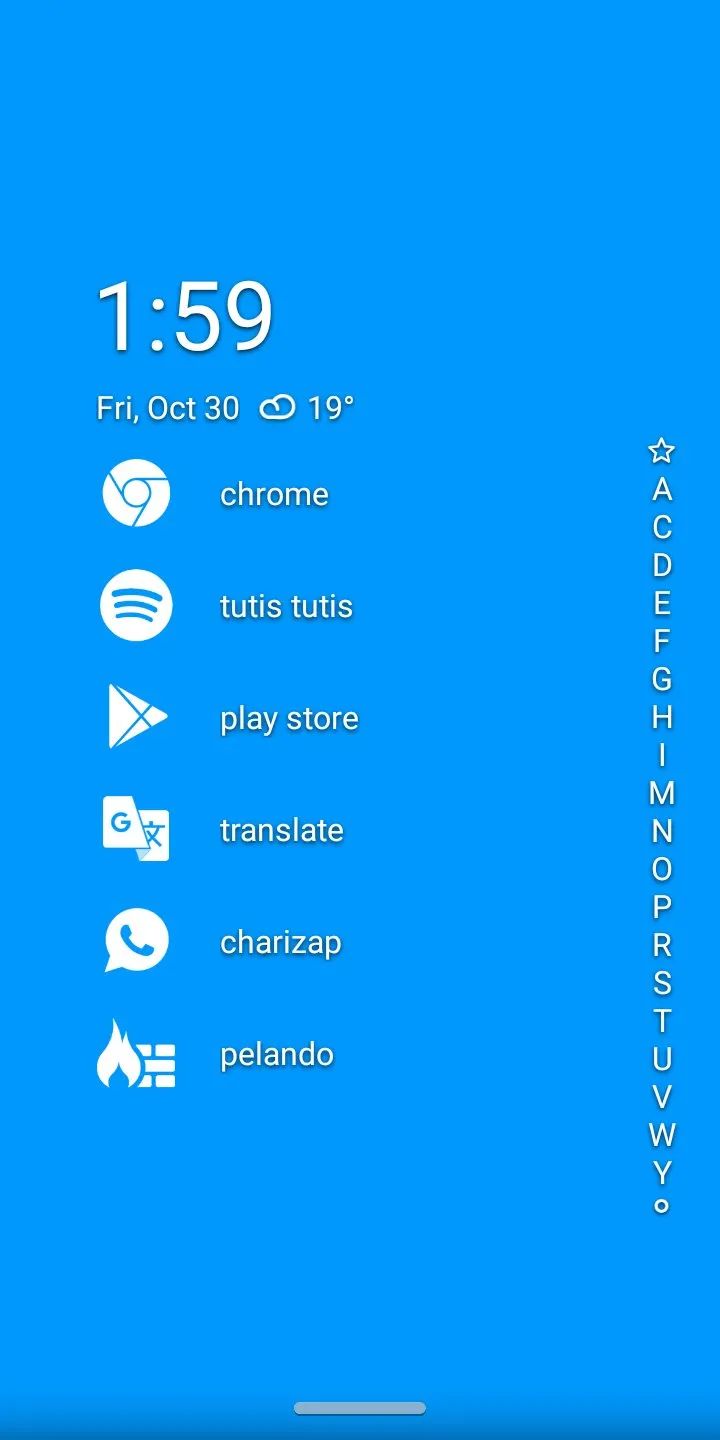
Task: Tap the star favorites index icon
Action: [x=661, y=451]
